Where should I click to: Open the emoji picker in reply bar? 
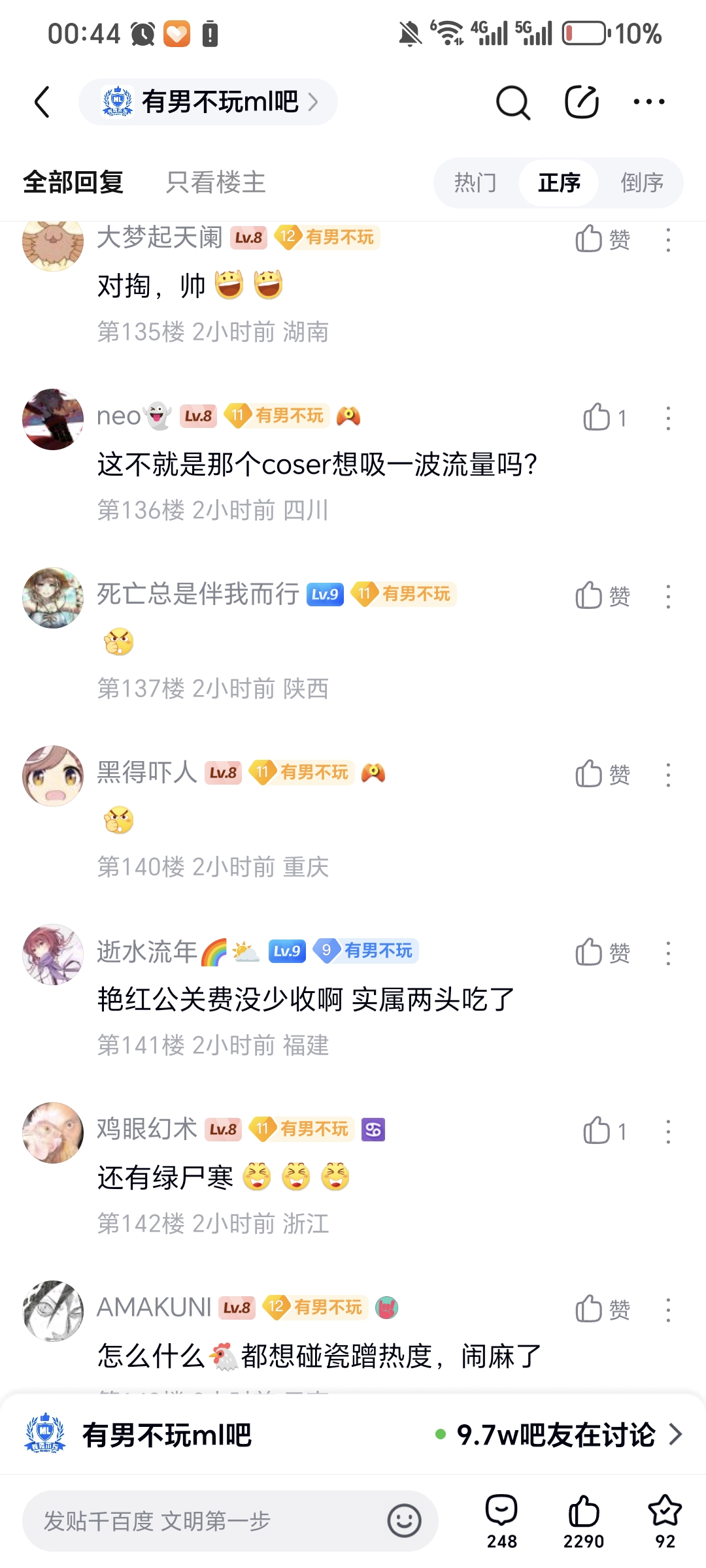click(404, 1521)
